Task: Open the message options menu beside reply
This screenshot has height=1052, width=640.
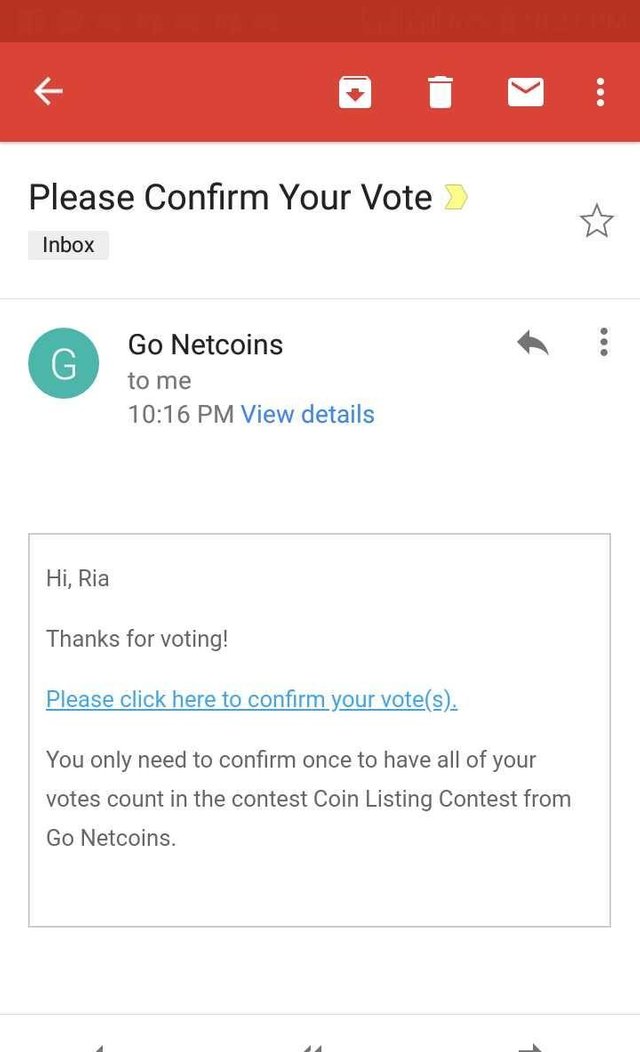Action: pos(603,342)
